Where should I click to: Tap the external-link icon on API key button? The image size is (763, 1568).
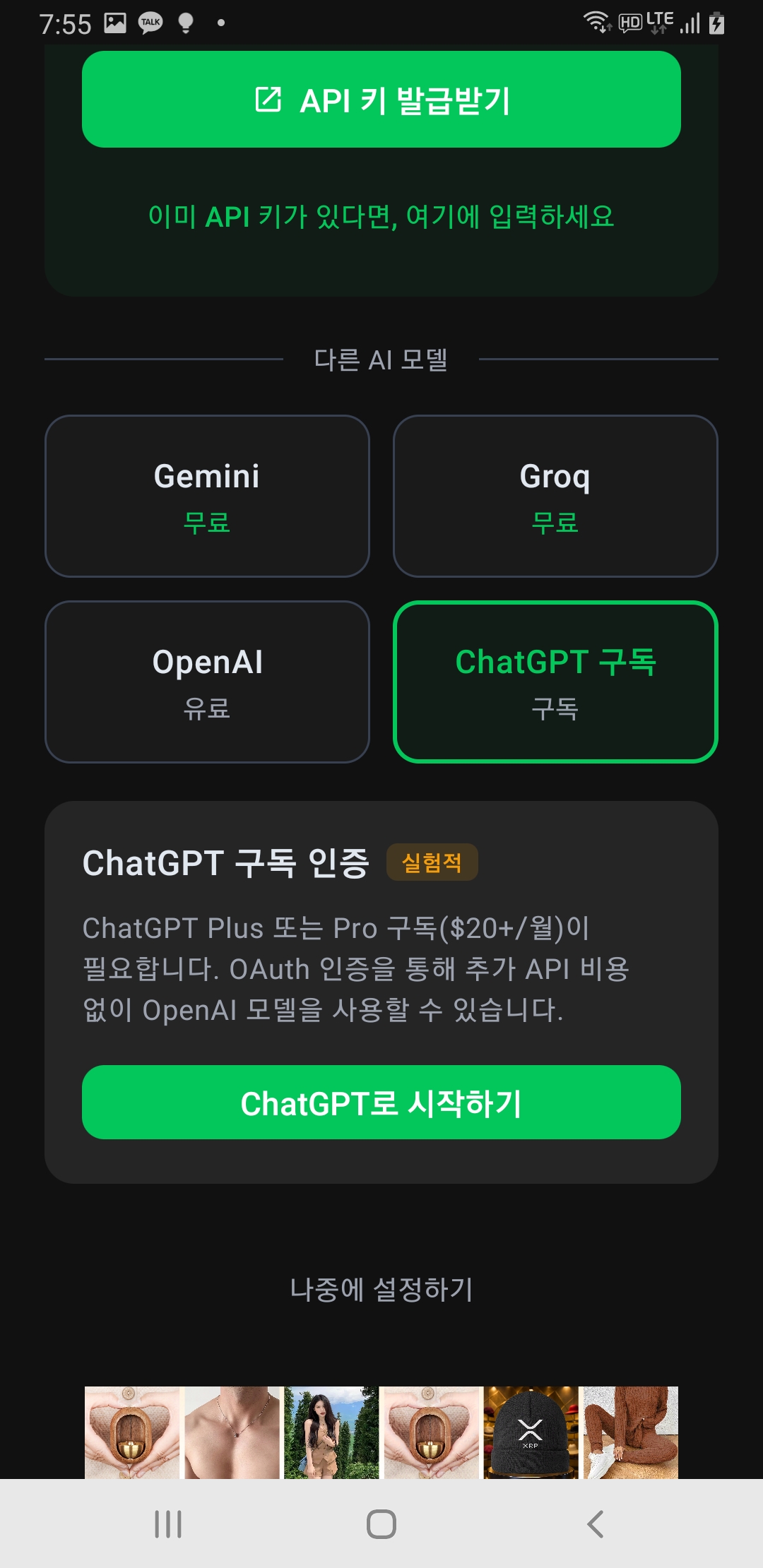[x=266, y=100]
